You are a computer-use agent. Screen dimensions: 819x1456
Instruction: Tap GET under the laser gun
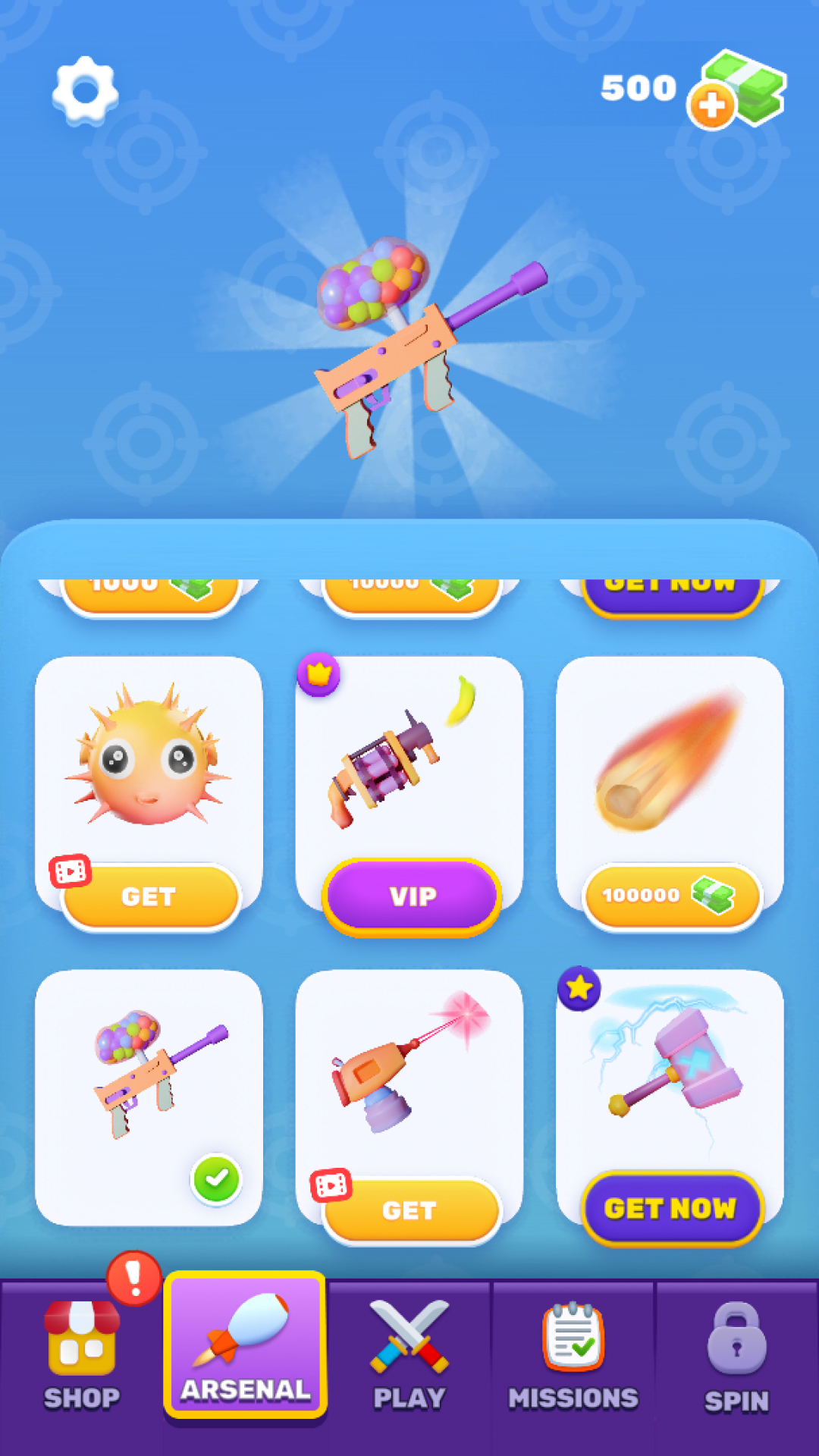pyautogui.click(x=410, y=1210)
